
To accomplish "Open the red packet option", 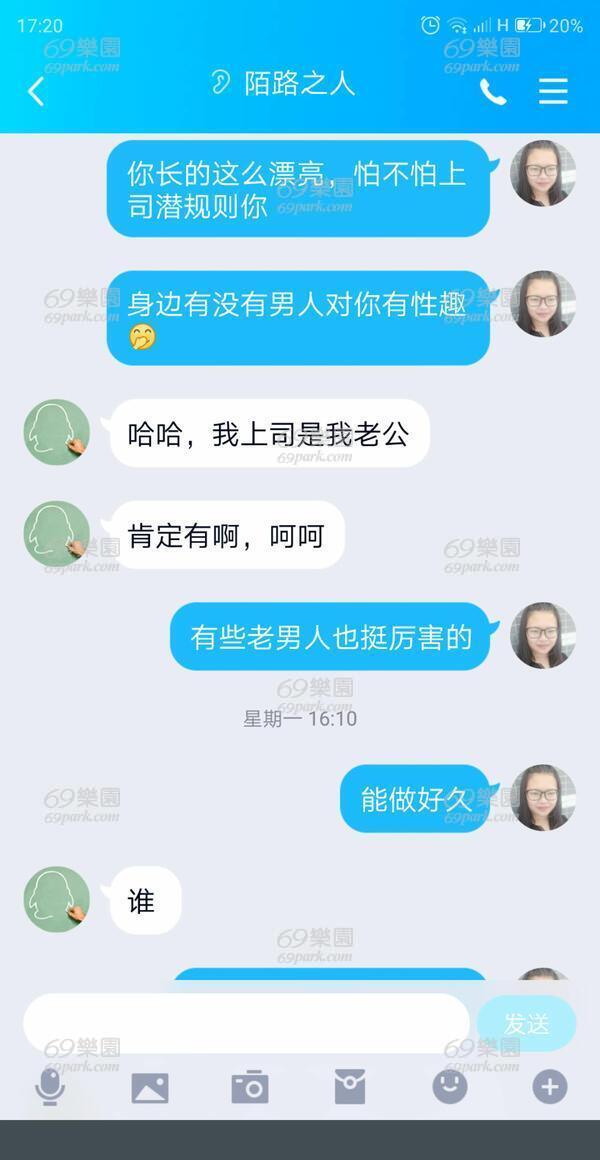I will [350, 1088].
